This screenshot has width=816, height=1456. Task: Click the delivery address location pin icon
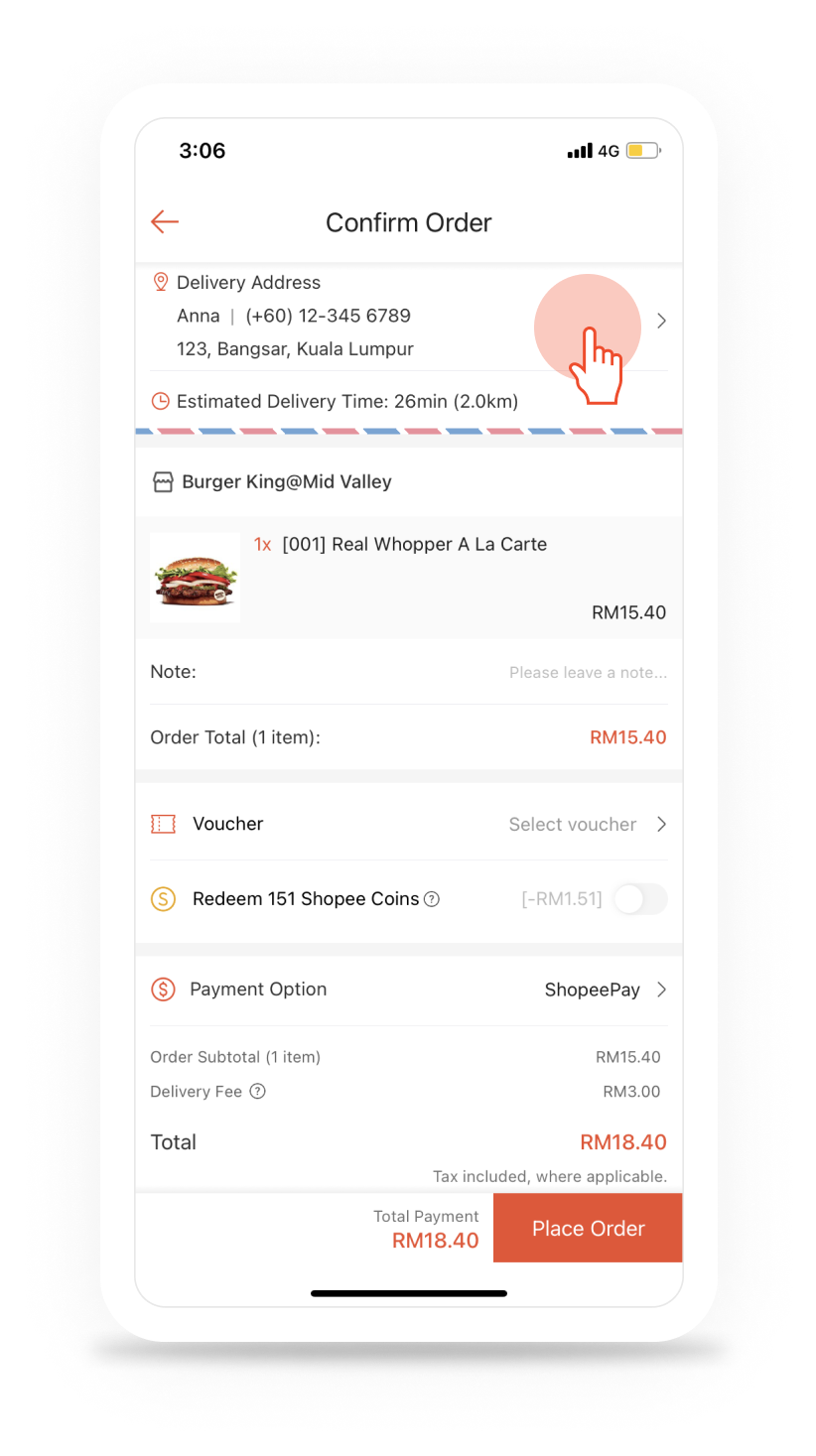pyautogui.click(x=161, y=282)
